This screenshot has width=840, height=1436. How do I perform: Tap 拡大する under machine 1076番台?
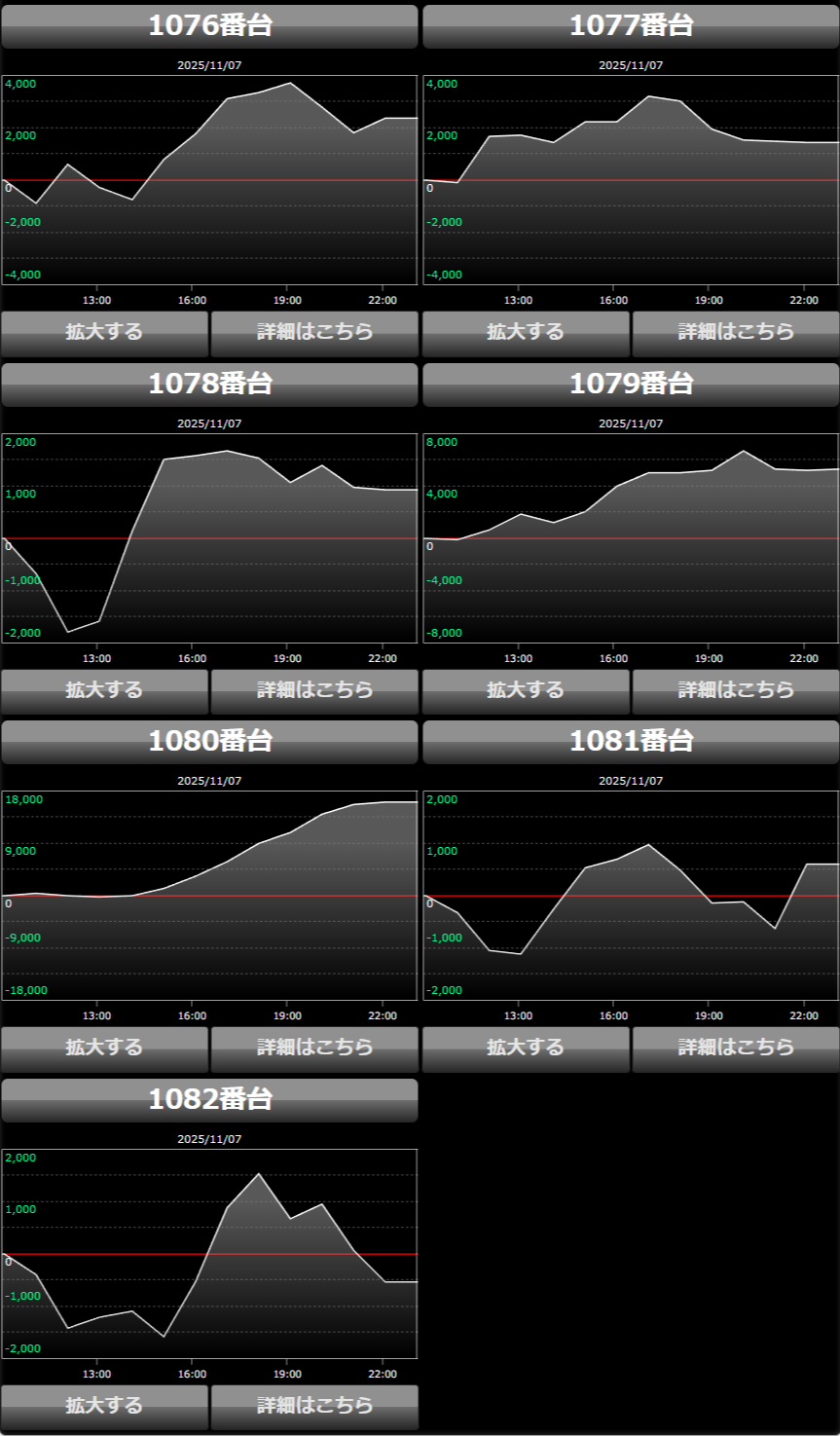tap(104, 332)
